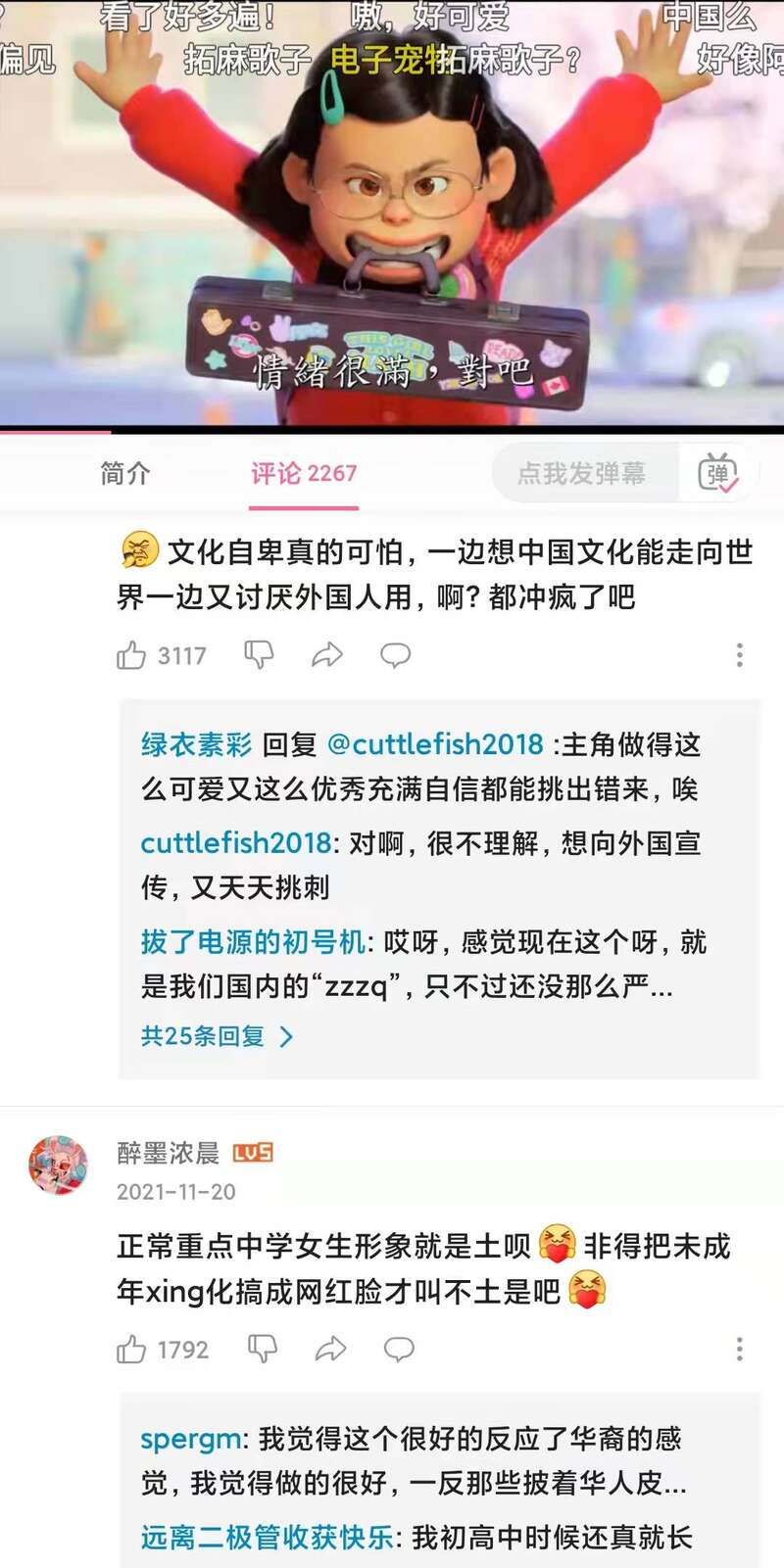Image resolution: width=784 pixels, height=1568 pixels.
Task: Open 醉墨浓晨's avatar
Action: pos(59,1165)
